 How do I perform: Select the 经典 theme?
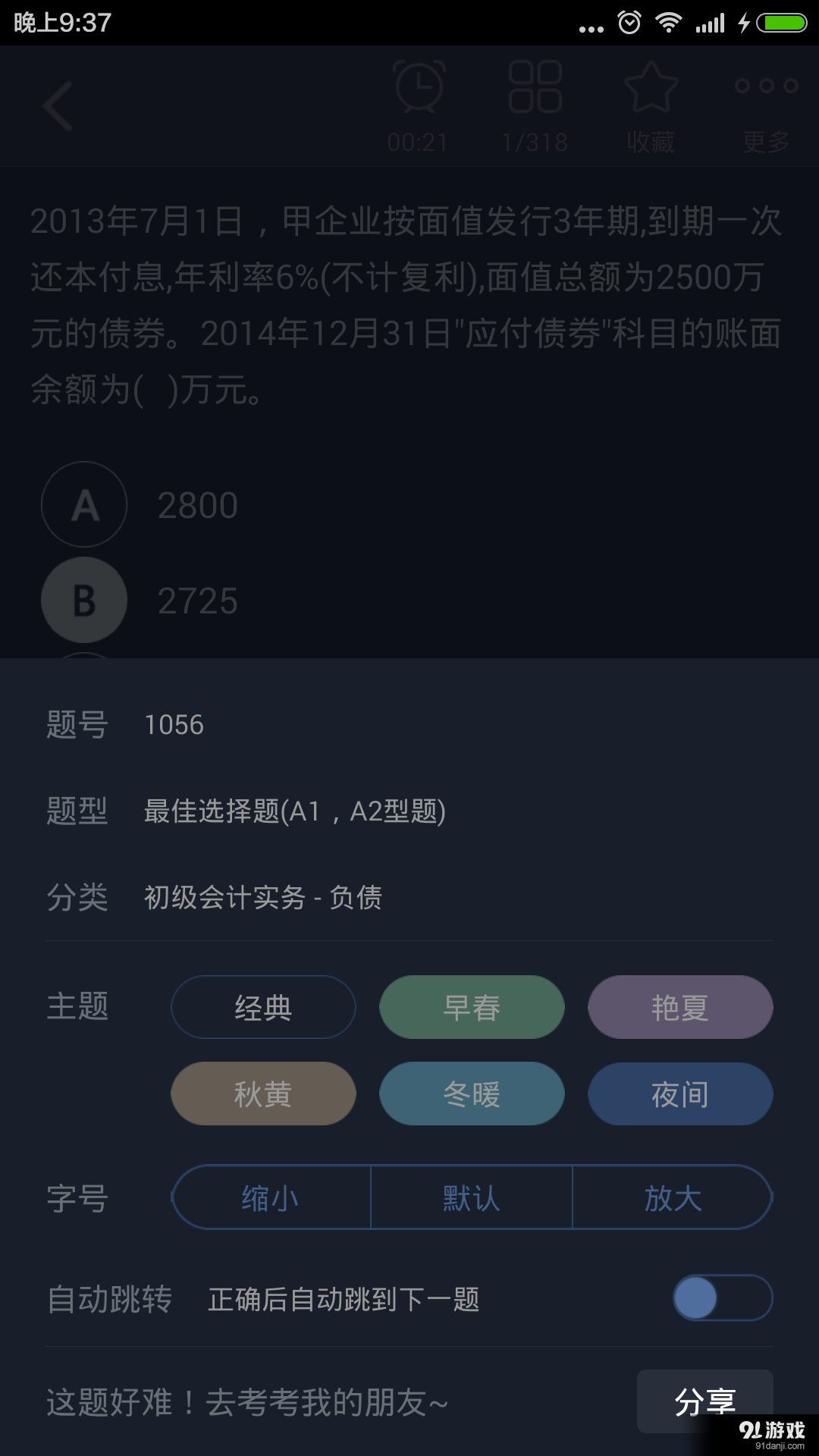click(262, 1007)
